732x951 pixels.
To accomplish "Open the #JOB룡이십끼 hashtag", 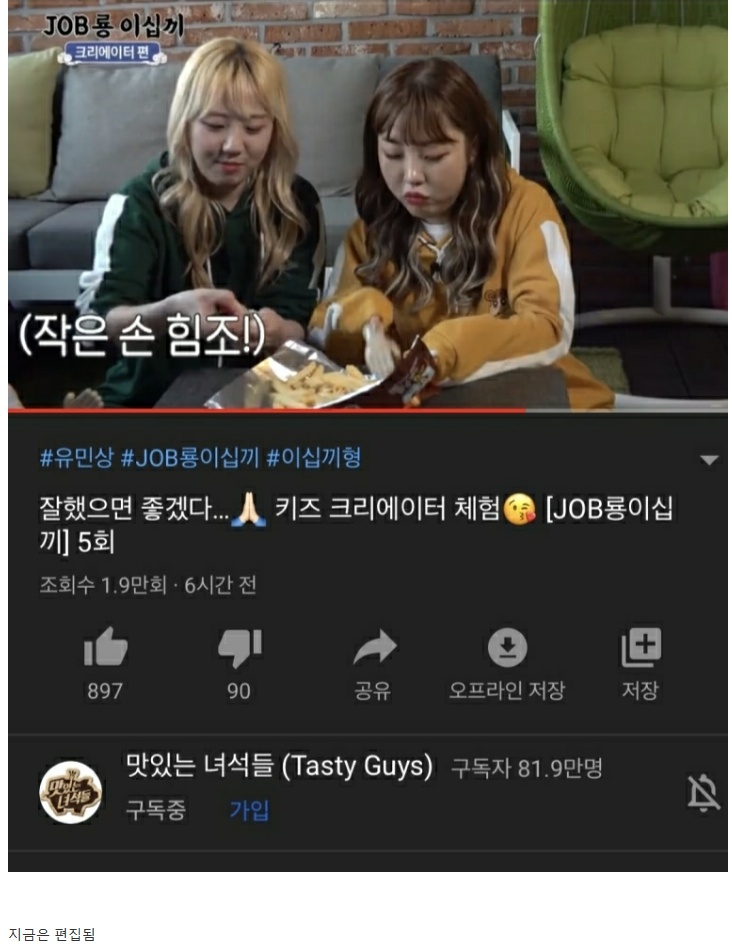I will [189, 458].
